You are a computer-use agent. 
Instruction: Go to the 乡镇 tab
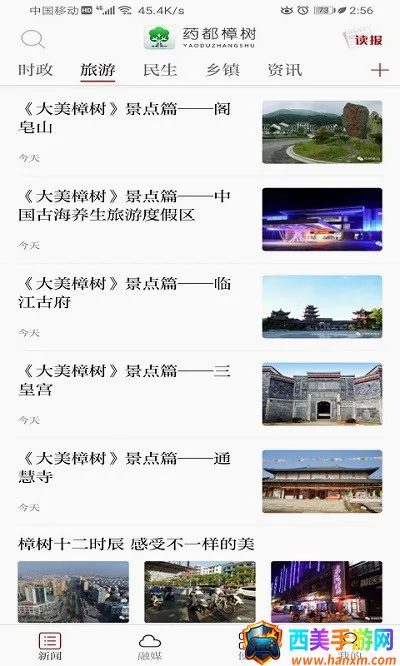tap(223, 70)
